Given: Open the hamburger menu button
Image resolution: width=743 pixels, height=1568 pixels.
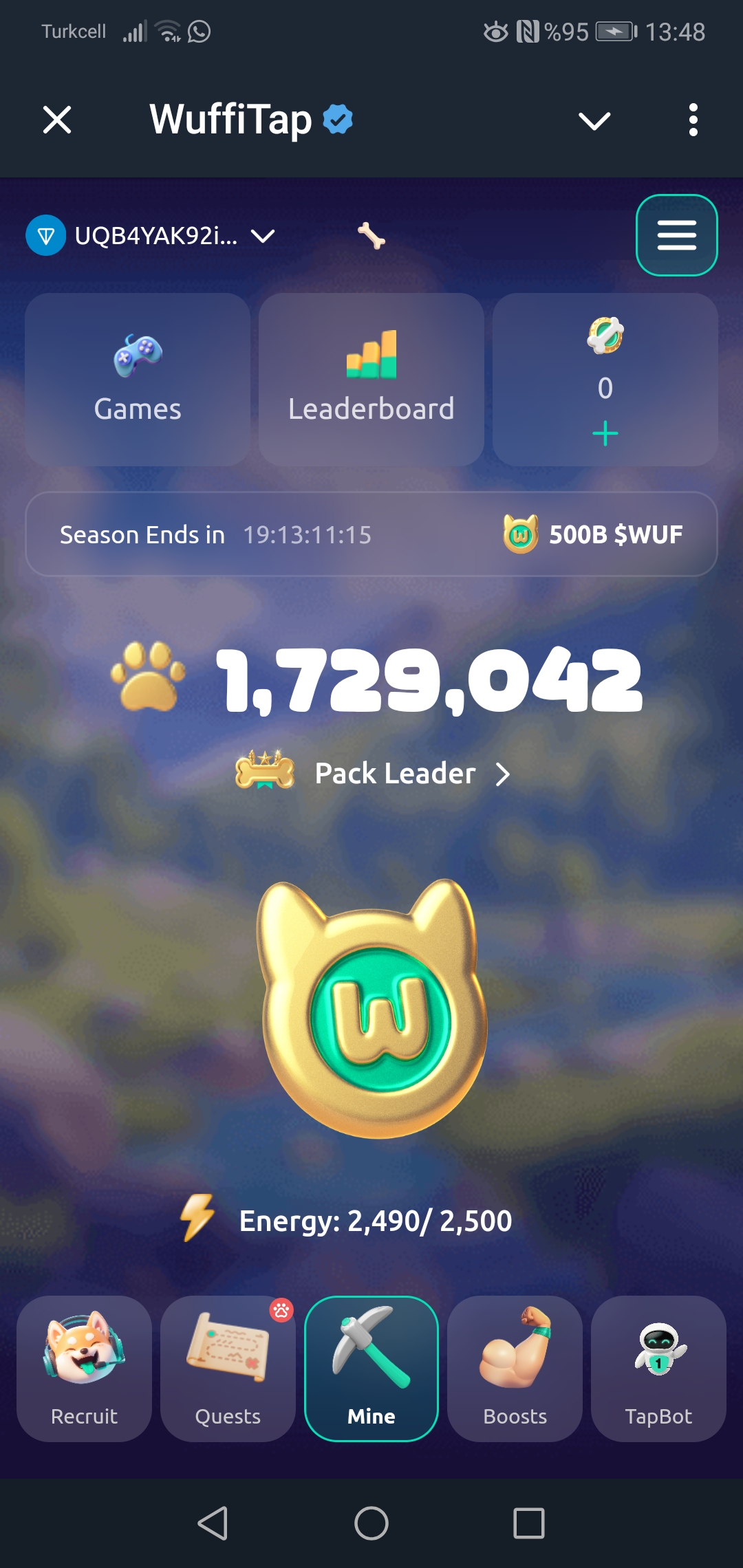Looking at the screenshot, I should pos(676,235).
